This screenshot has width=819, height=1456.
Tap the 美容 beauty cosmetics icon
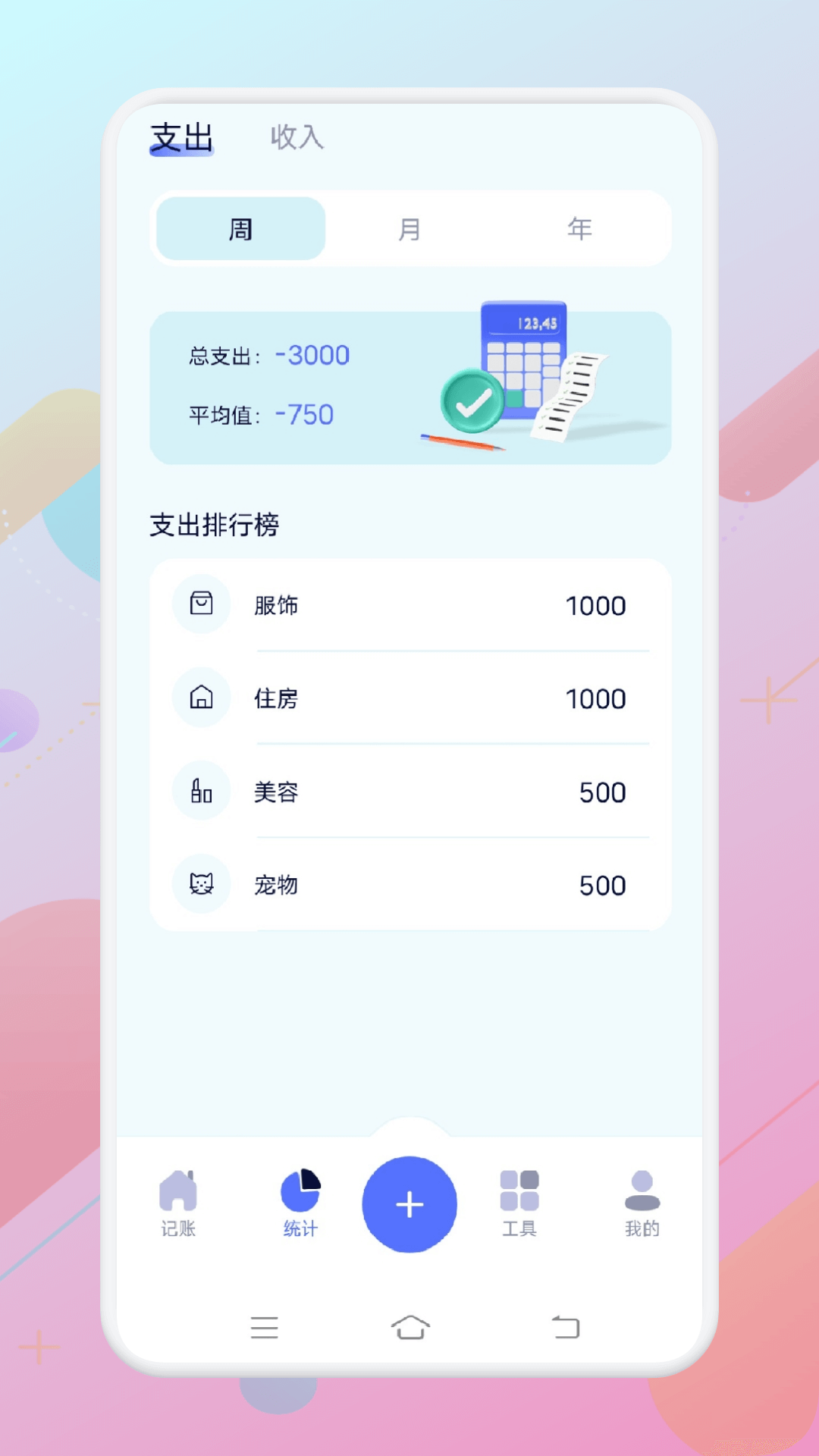coord(201,791)
